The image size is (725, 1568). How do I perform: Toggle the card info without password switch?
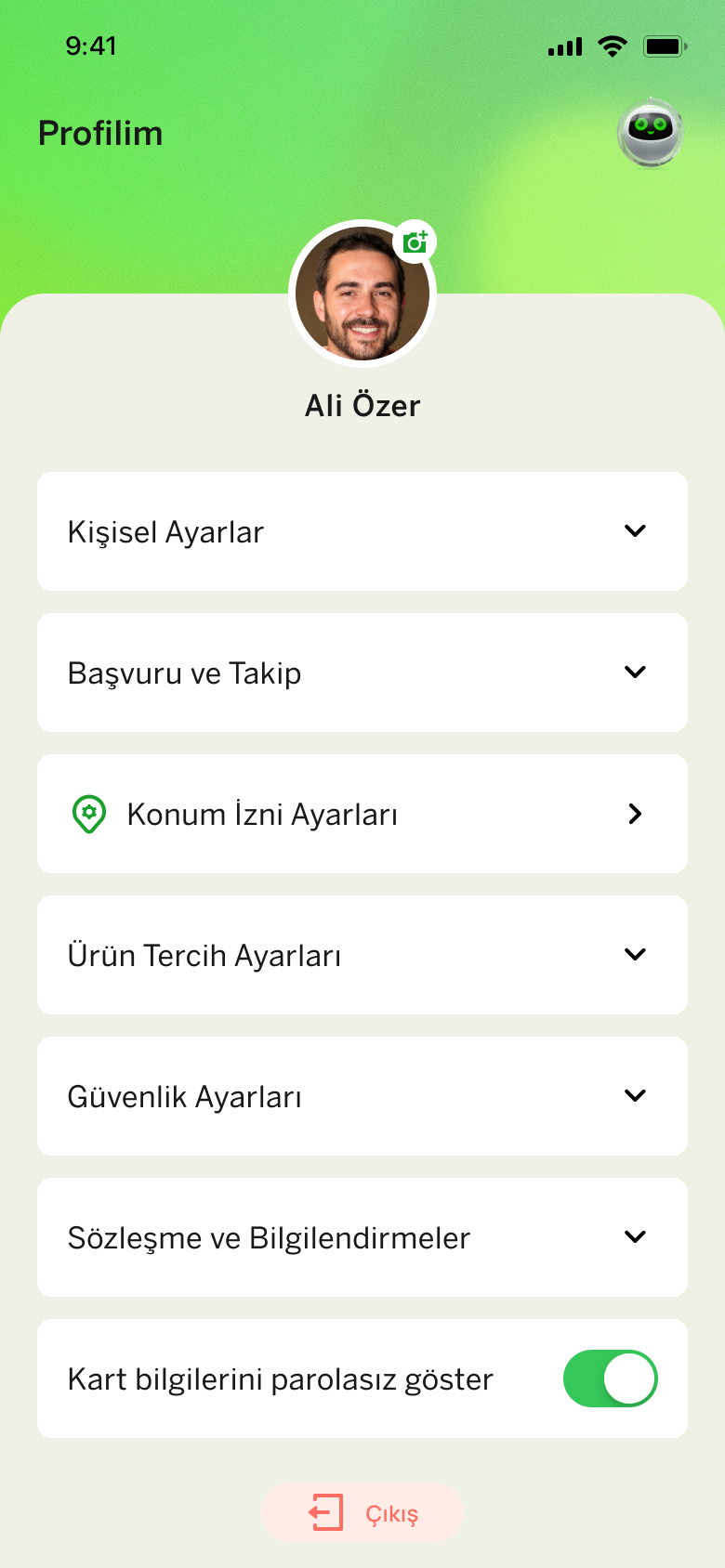coord(611,1379)
